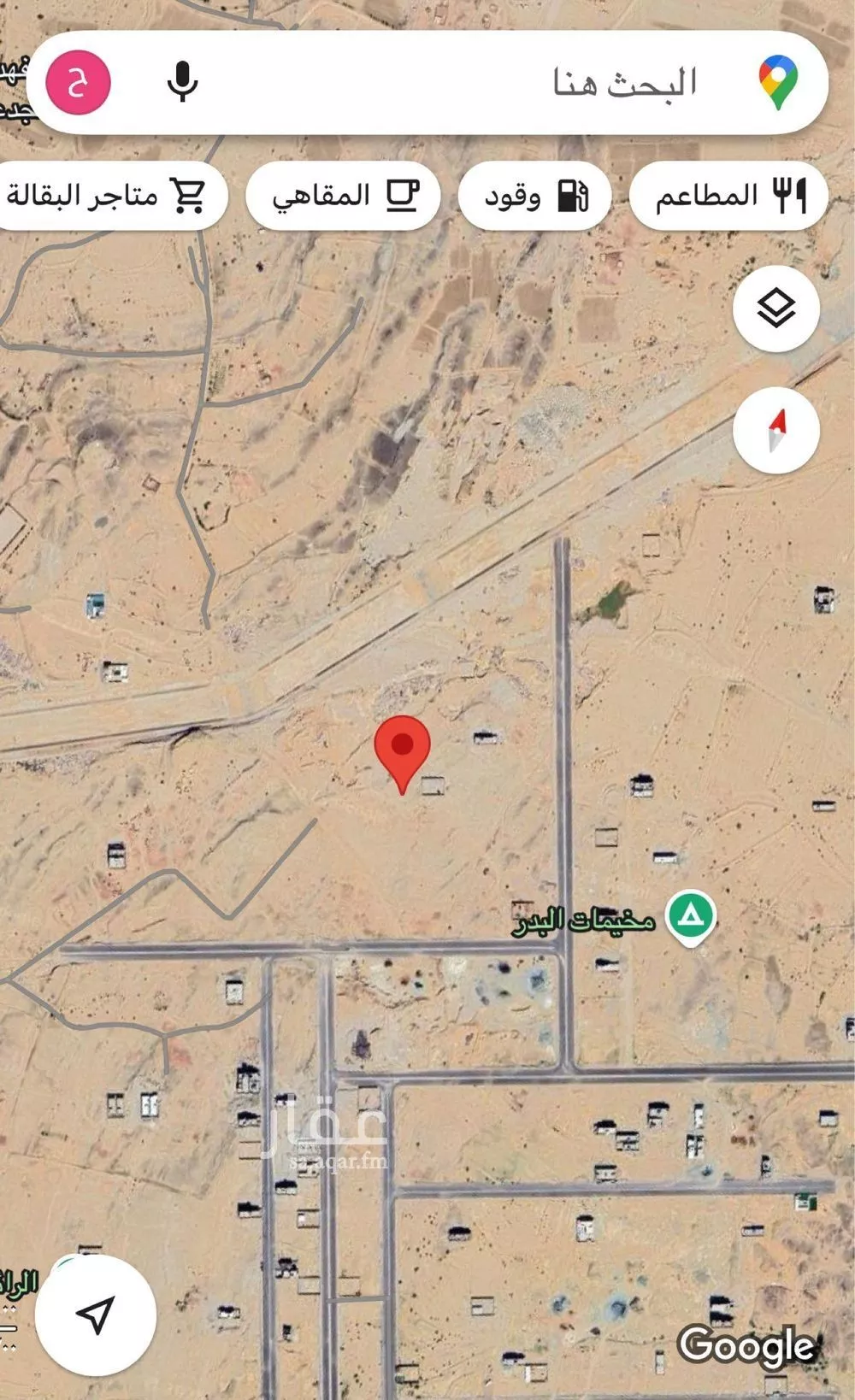Open the مخيمات البدر place marker
Image resolution: width=855 pixels, height=1400 pixels.
[691, 918]
